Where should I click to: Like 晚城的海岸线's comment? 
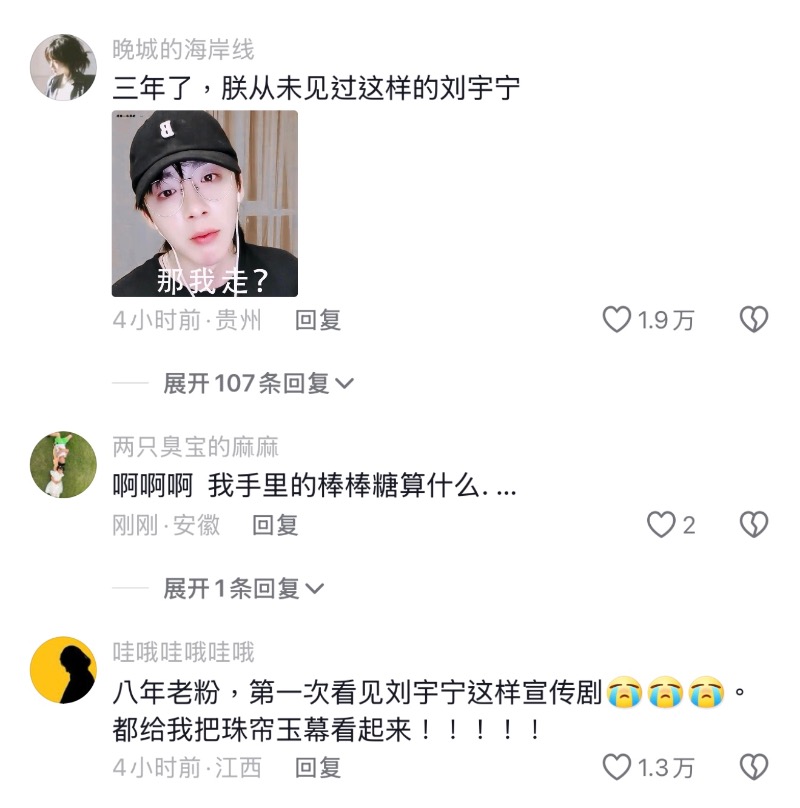point(617,320)
